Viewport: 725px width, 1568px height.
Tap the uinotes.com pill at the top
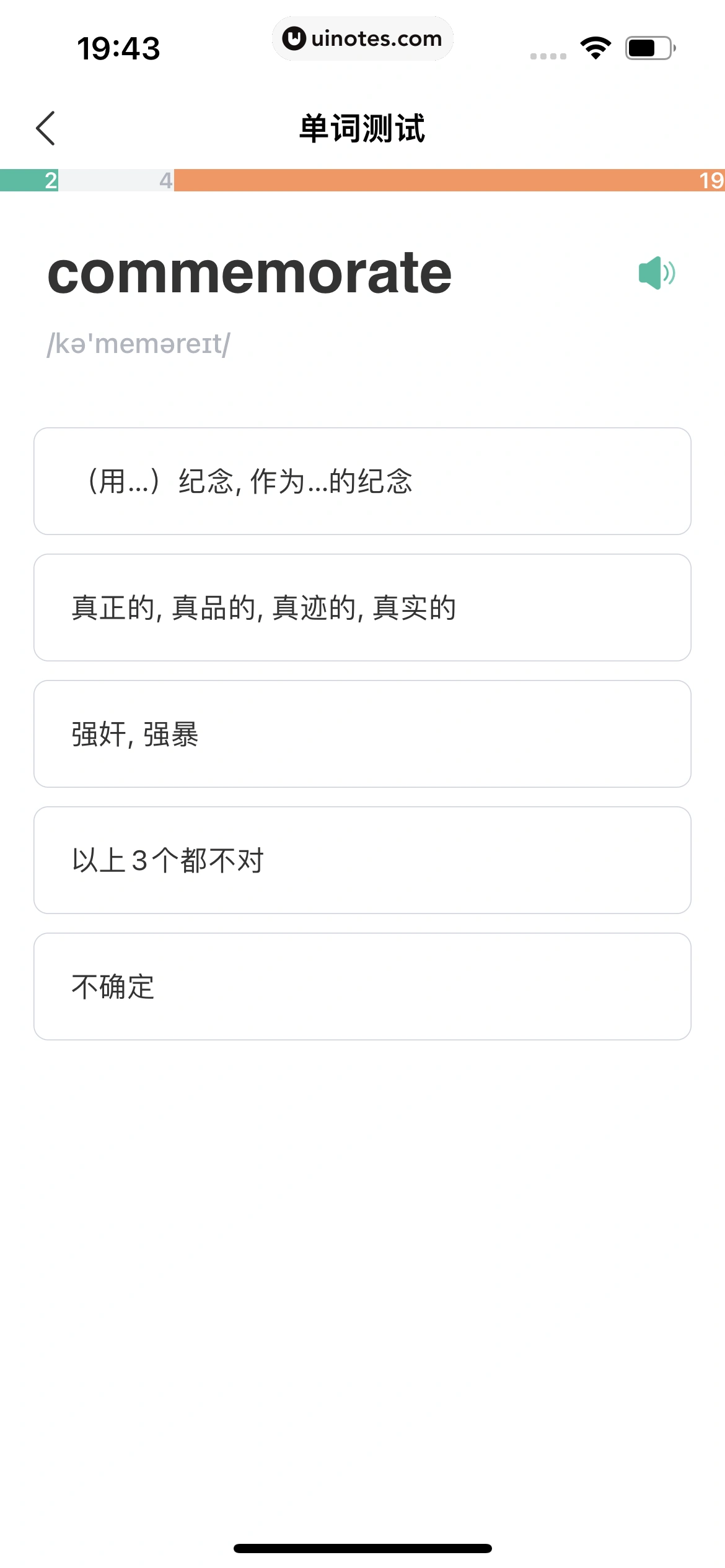(x=362, y=38)
